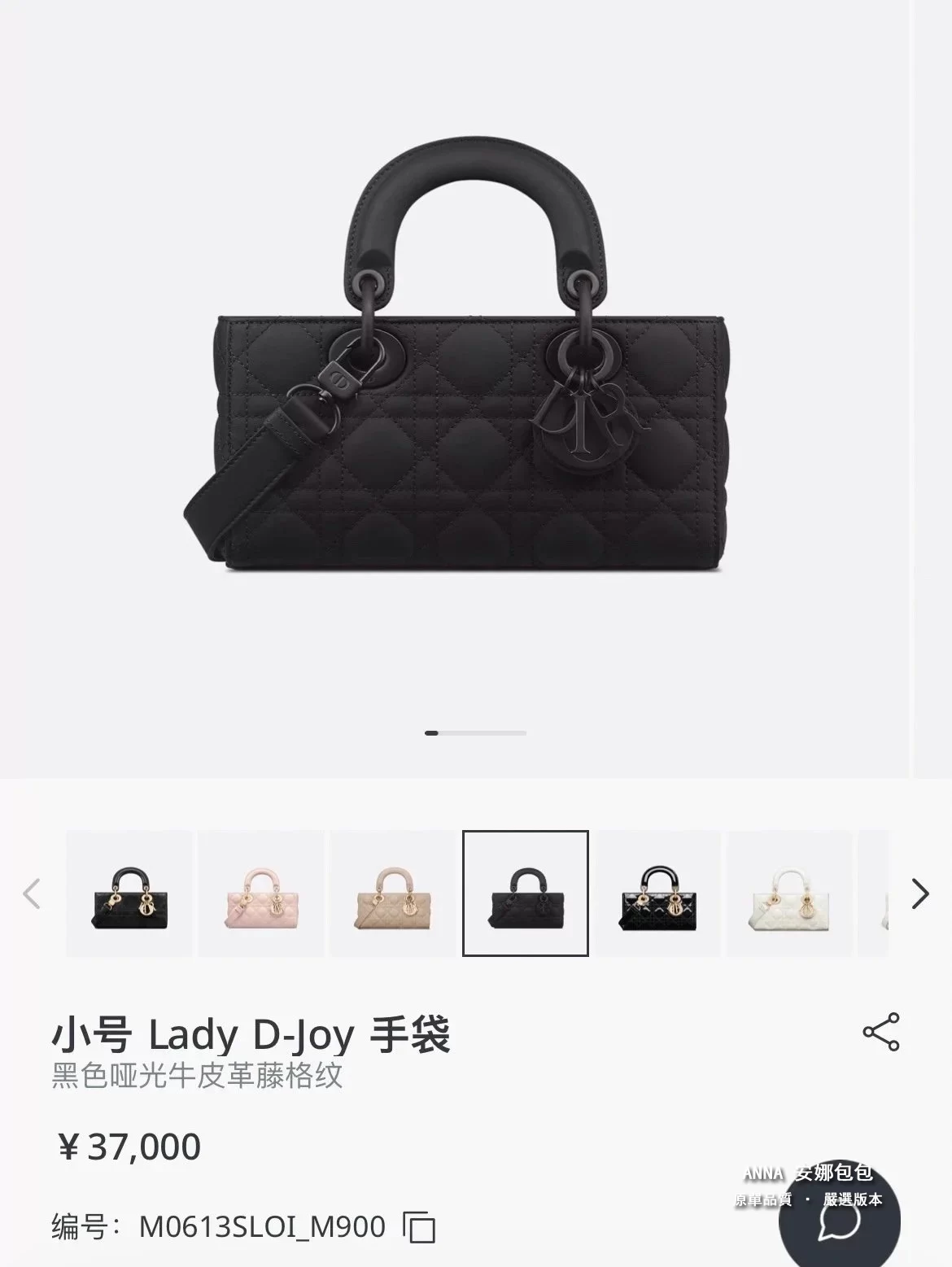Select the black patent Lady D-Joy variant
Viewport: 952px width, 1267px height.
pos(657,893)
